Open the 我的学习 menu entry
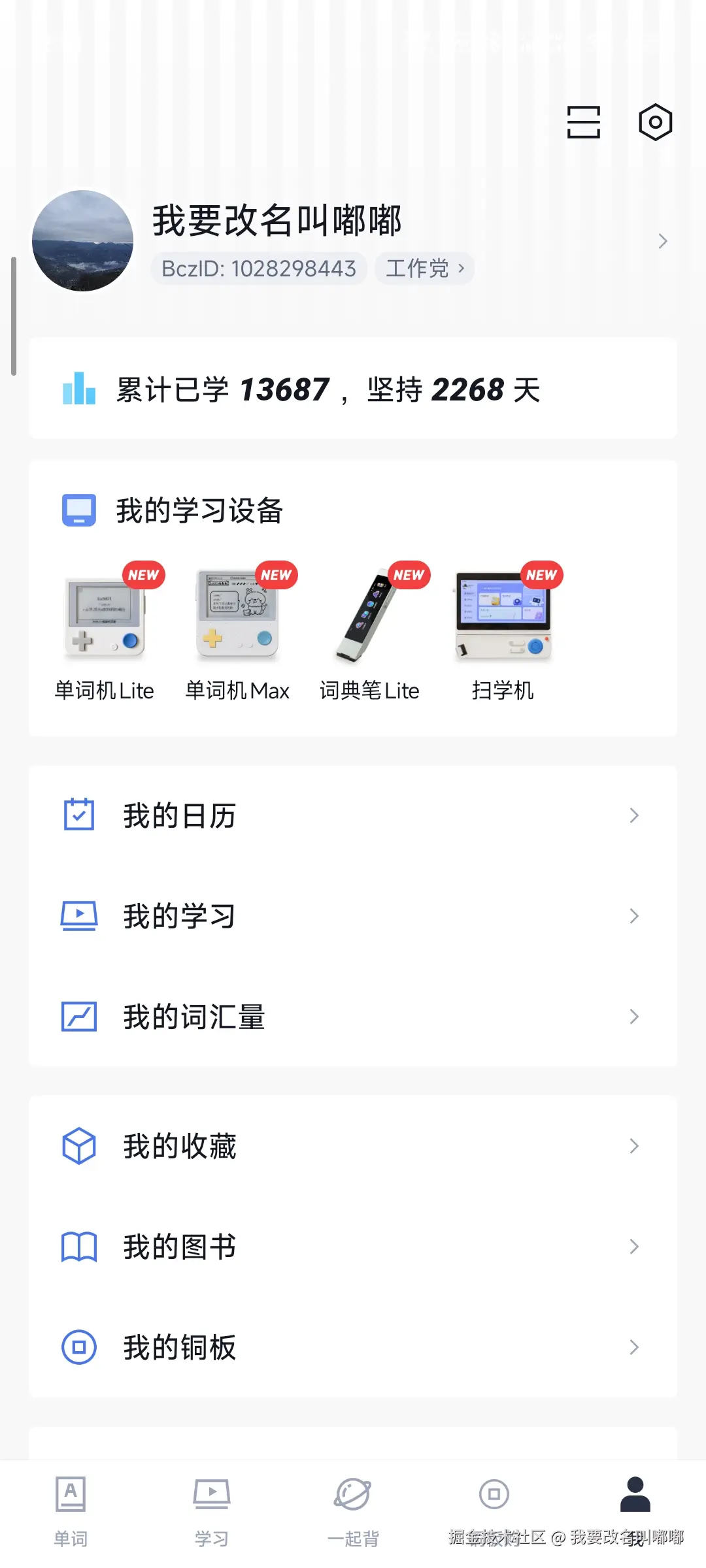706x1568 pixels. pyautogui.click(x=179, y=916)
